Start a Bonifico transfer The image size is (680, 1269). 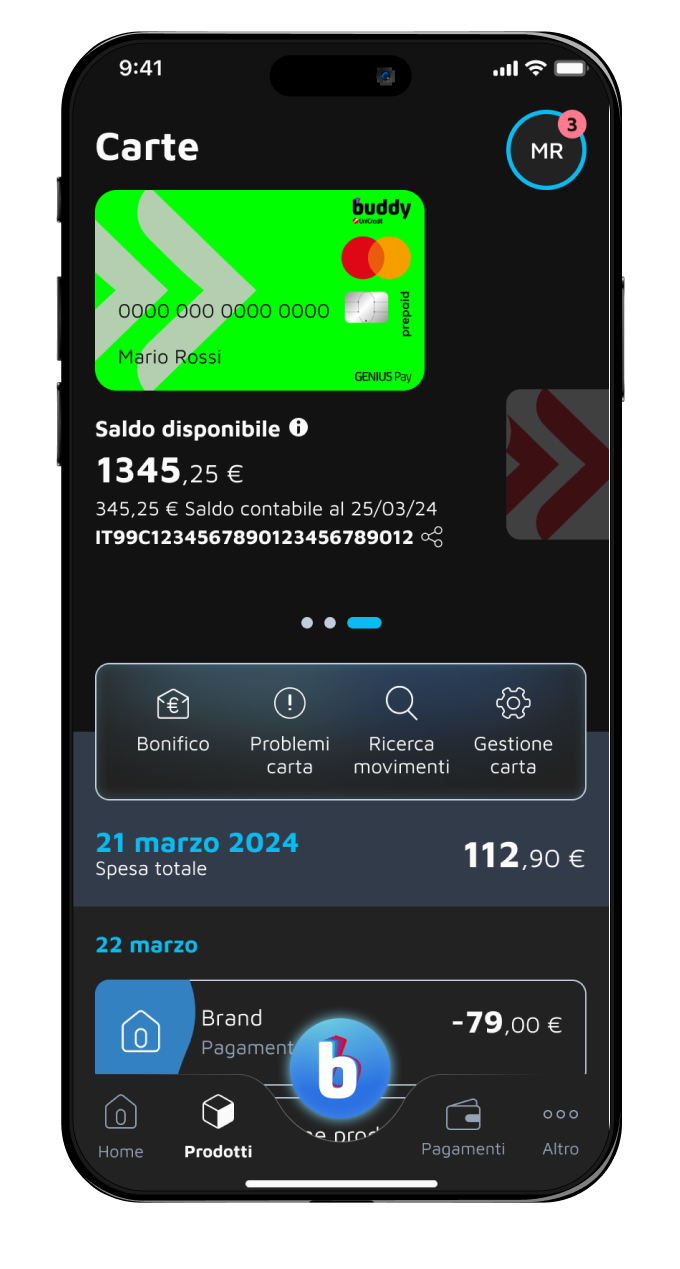point(173,722)
